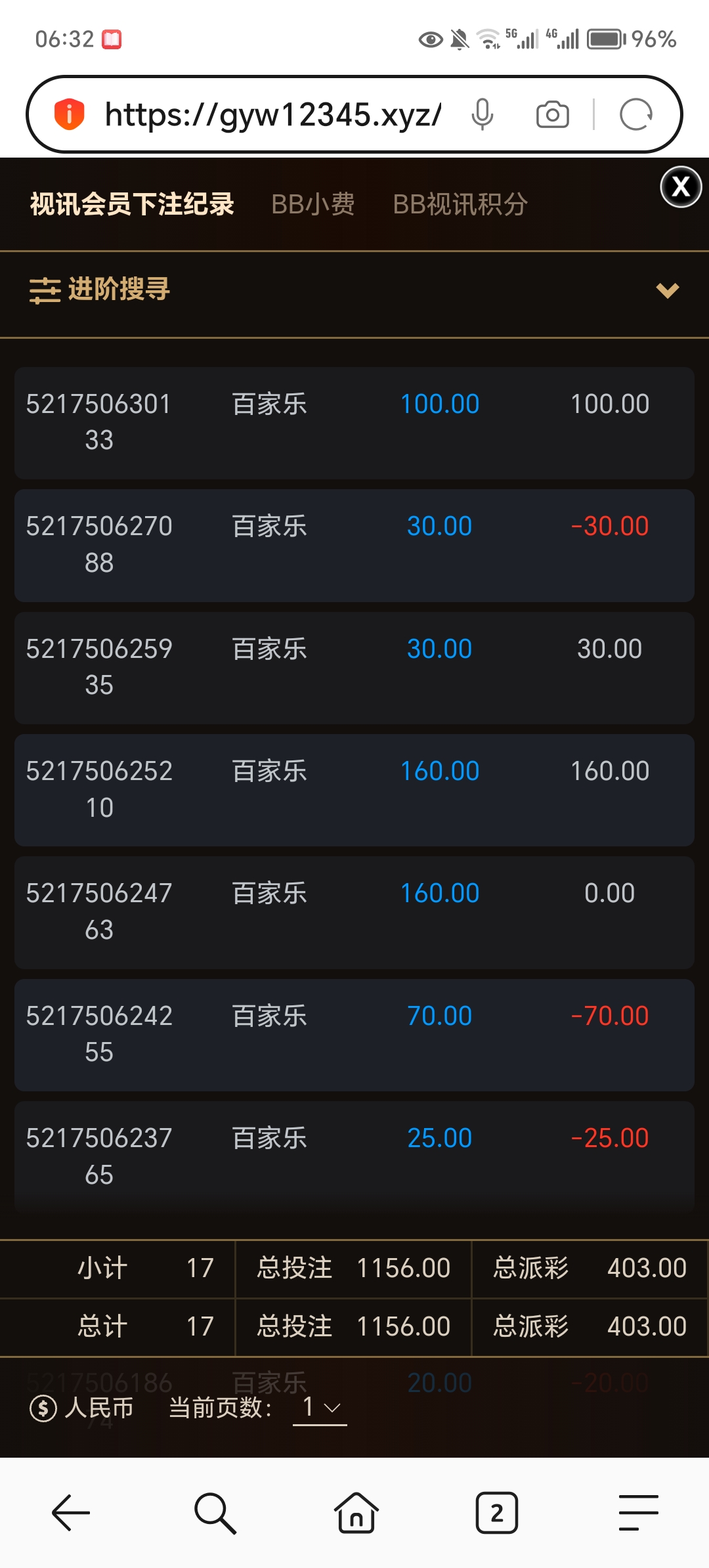Screen dimensions: 709x1568
Task: Close the betting records panel
Action: pos(681,187)
